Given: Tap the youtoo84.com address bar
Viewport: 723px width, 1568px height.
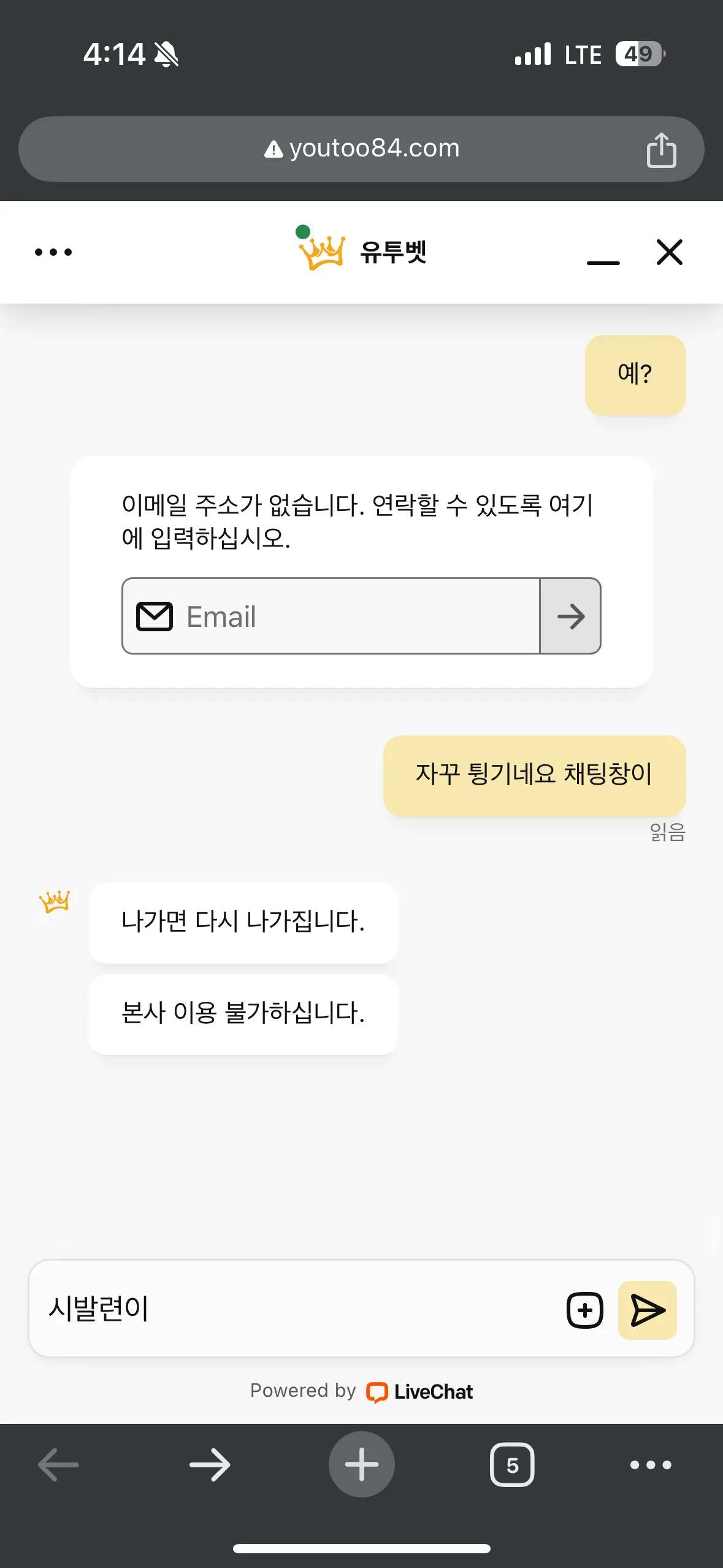Looking at the screenshot, I should [361, 148].
